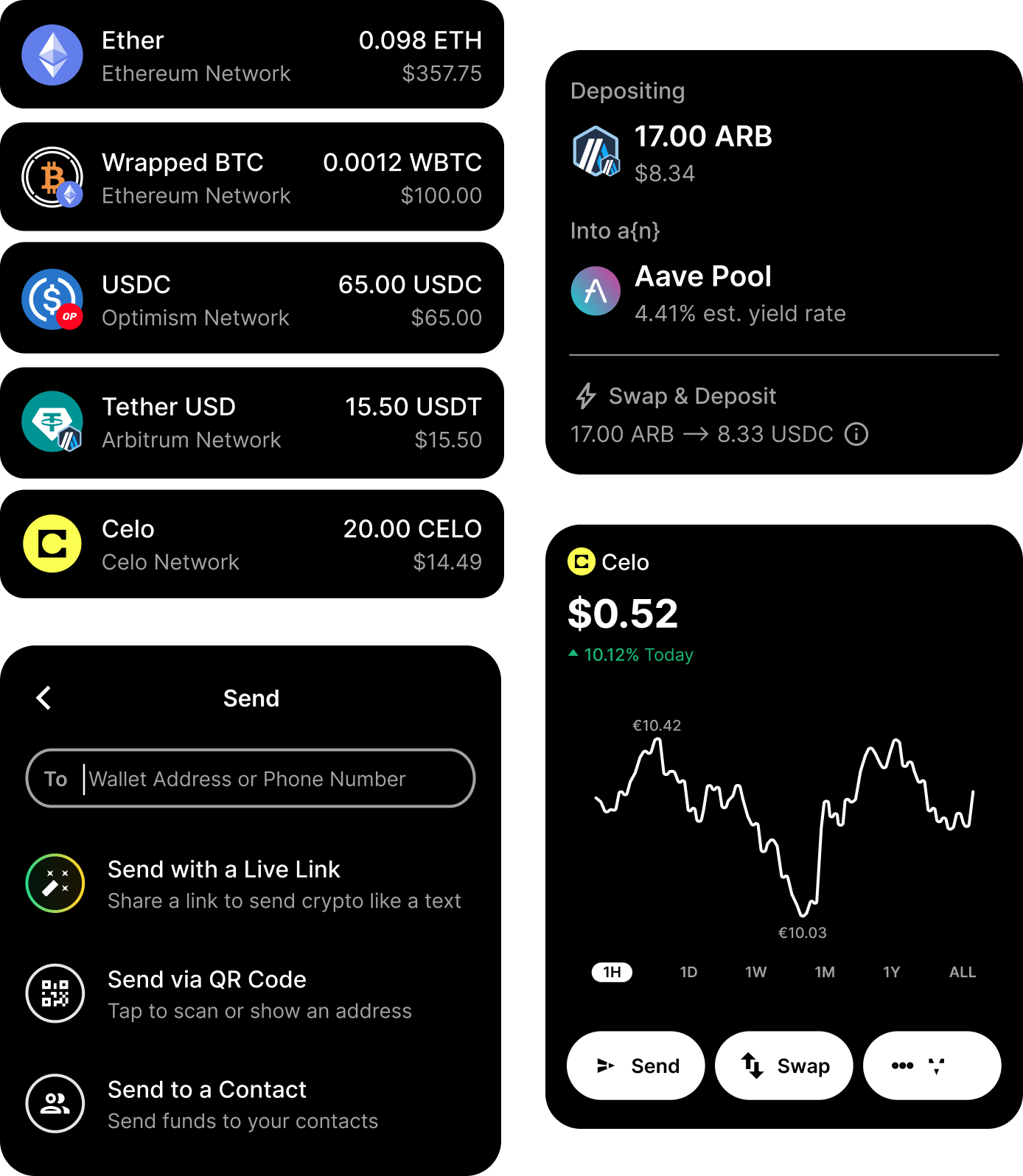Tap the Send button under Celo chart
Image resolution: width=1023 pixels, height=1176 pixels.
[635, 1065]
